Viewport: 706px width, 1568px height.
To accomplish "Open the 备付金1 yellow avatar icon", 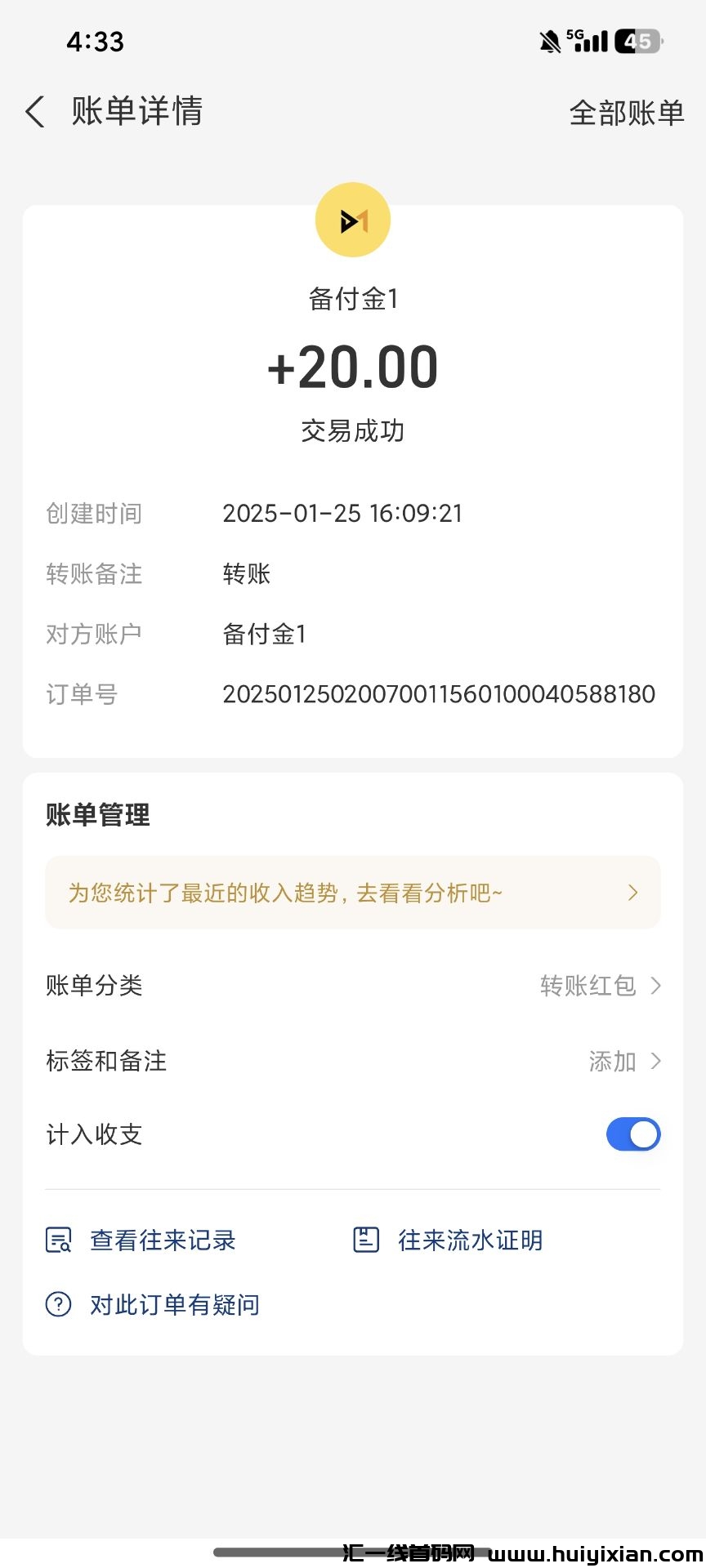I will 353,219.
